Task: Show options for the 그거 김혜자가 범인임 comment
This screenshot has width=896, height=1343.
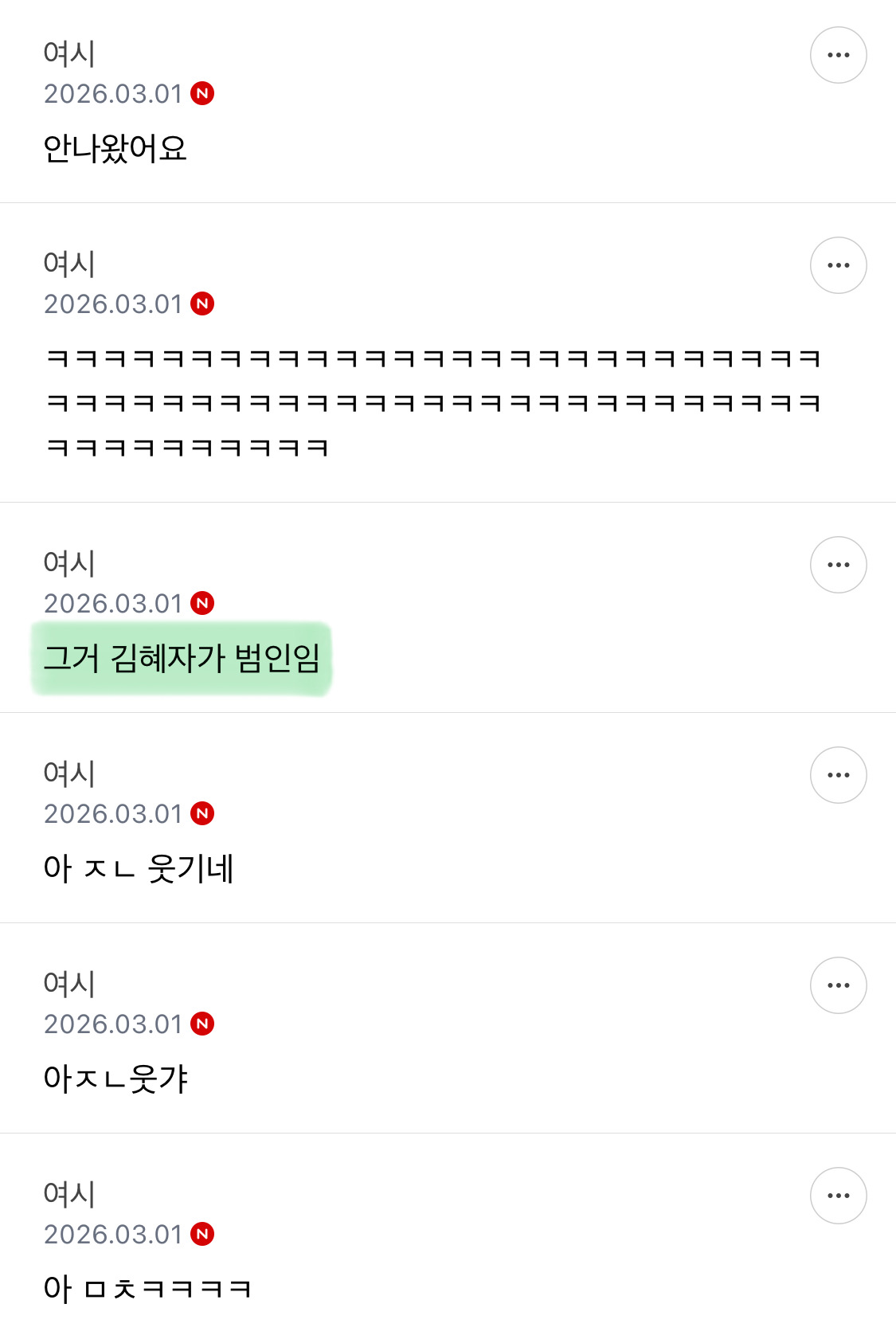Action: pyautogui.click(x=838, y=565)
